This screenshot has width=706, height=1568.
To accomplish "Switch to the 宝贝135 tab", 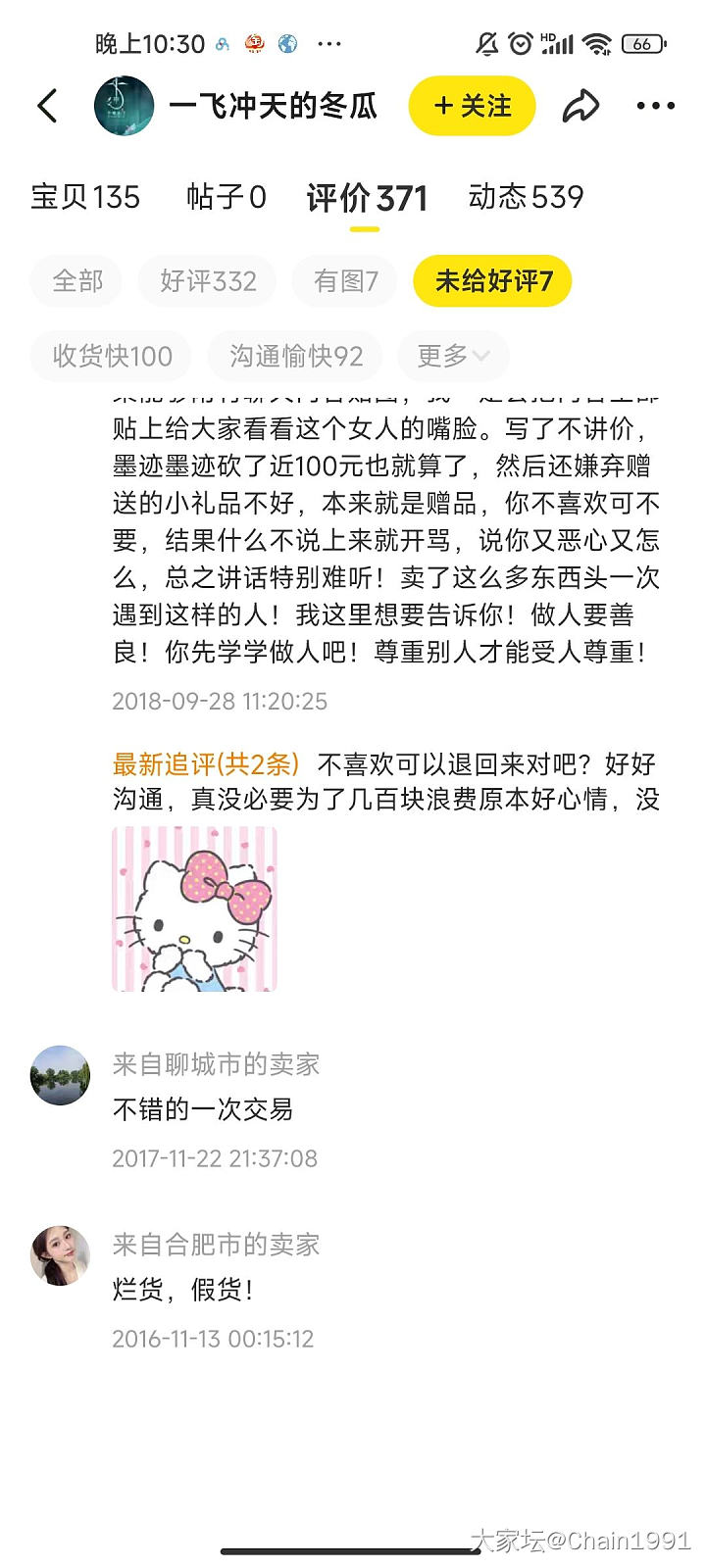I will [x=85, y=197].
